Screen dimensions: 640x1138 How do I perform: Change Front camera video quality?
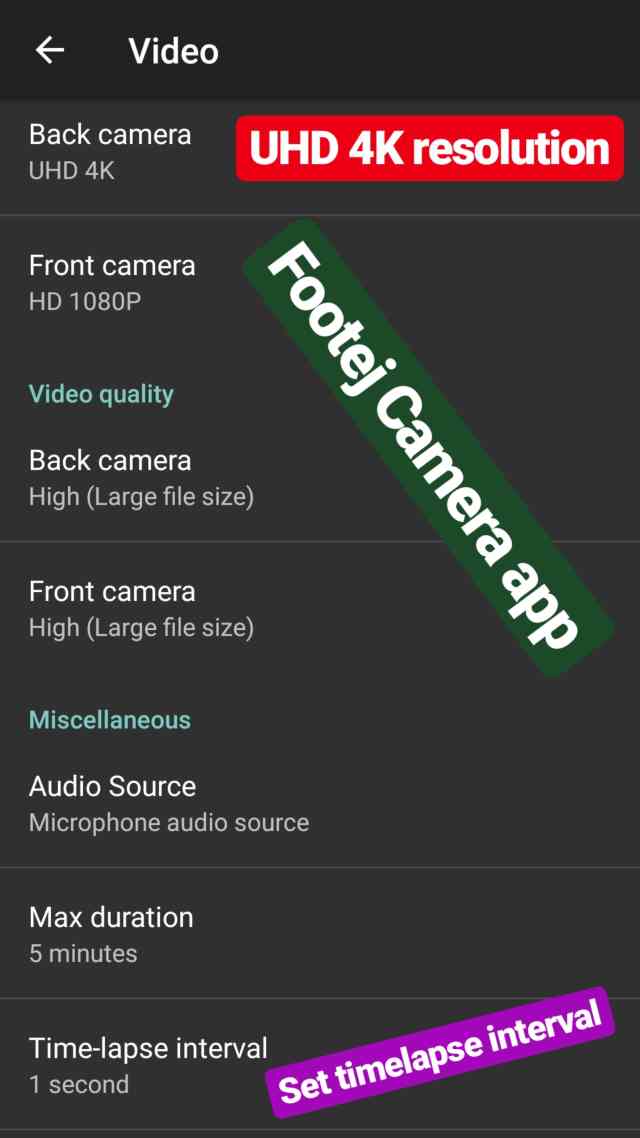(140, 608)
